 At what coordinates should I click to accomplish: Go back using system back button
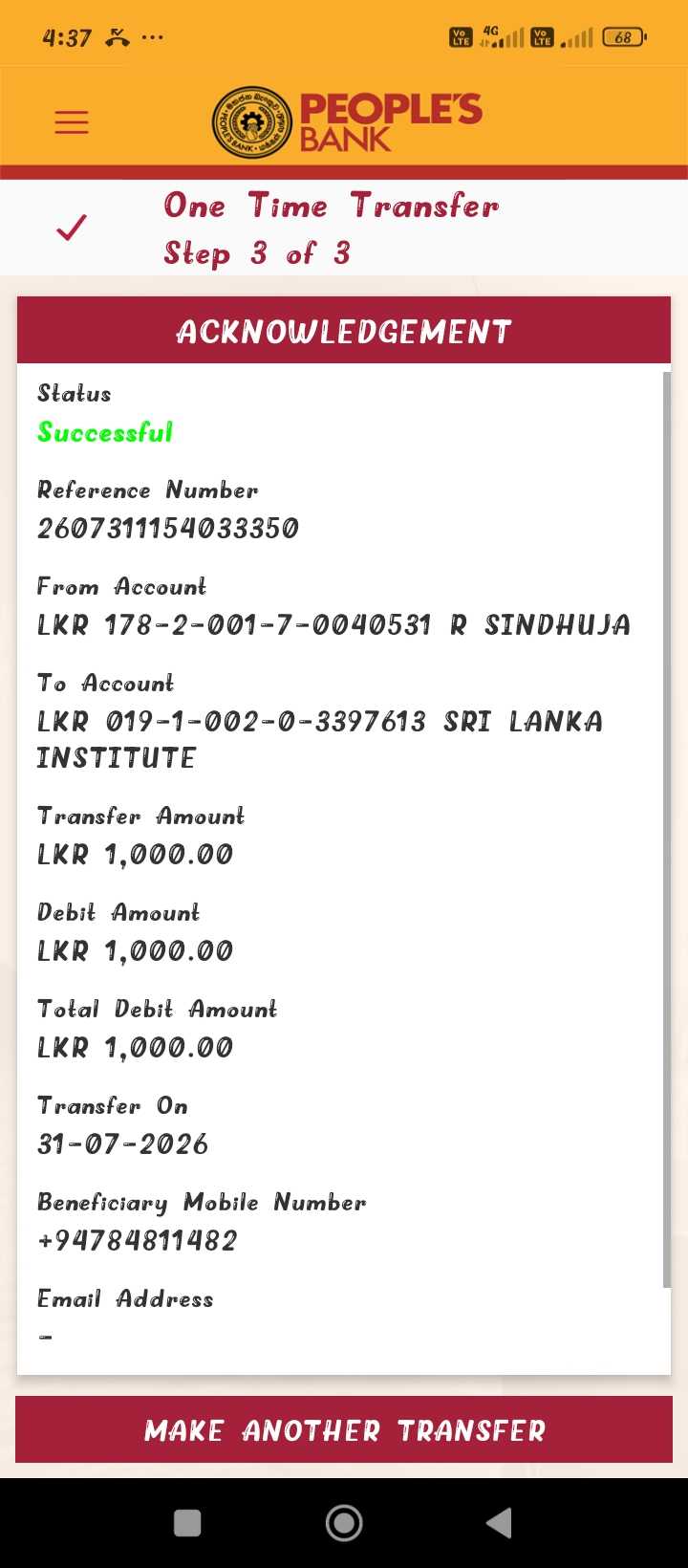click(500, 1522)
